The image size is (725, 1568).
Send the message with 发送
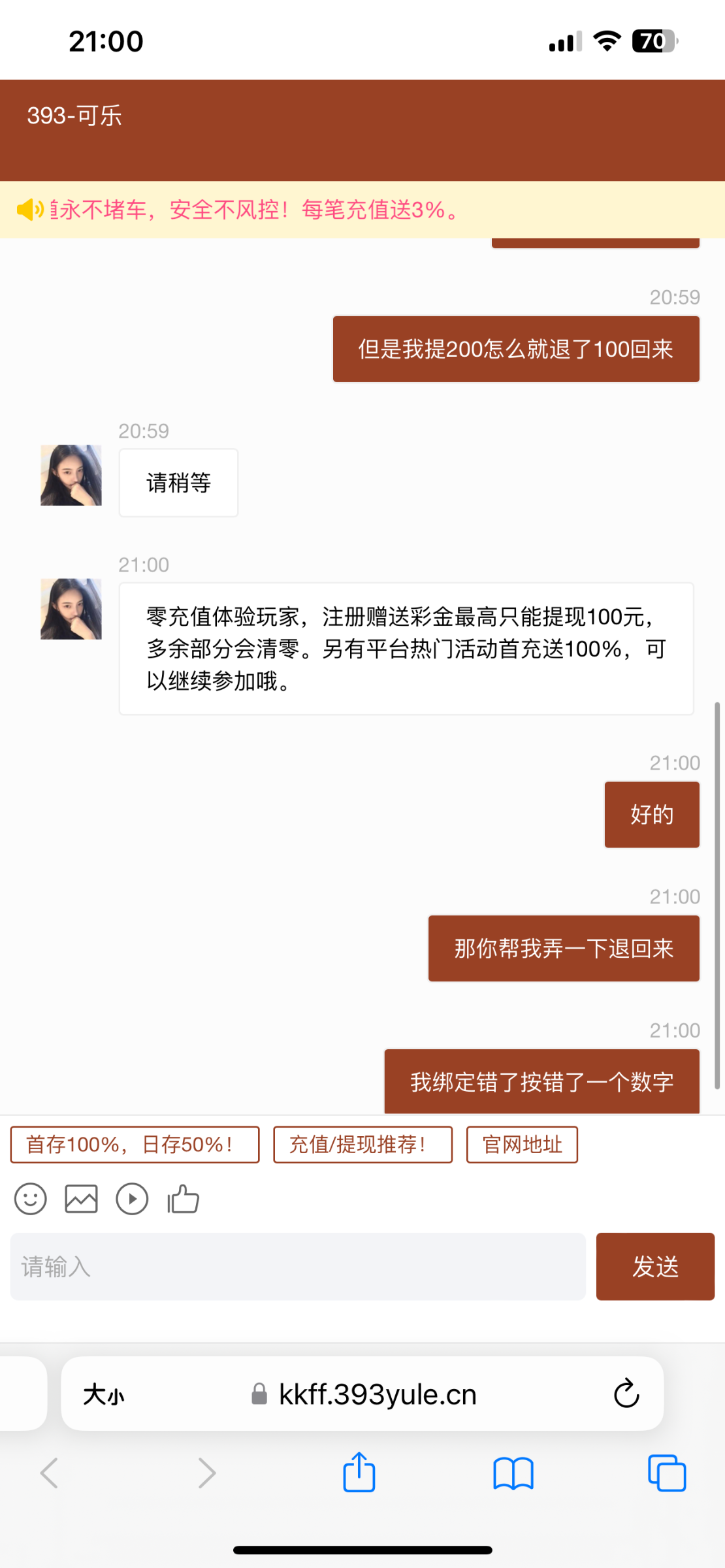click(x=654, y=1266)
